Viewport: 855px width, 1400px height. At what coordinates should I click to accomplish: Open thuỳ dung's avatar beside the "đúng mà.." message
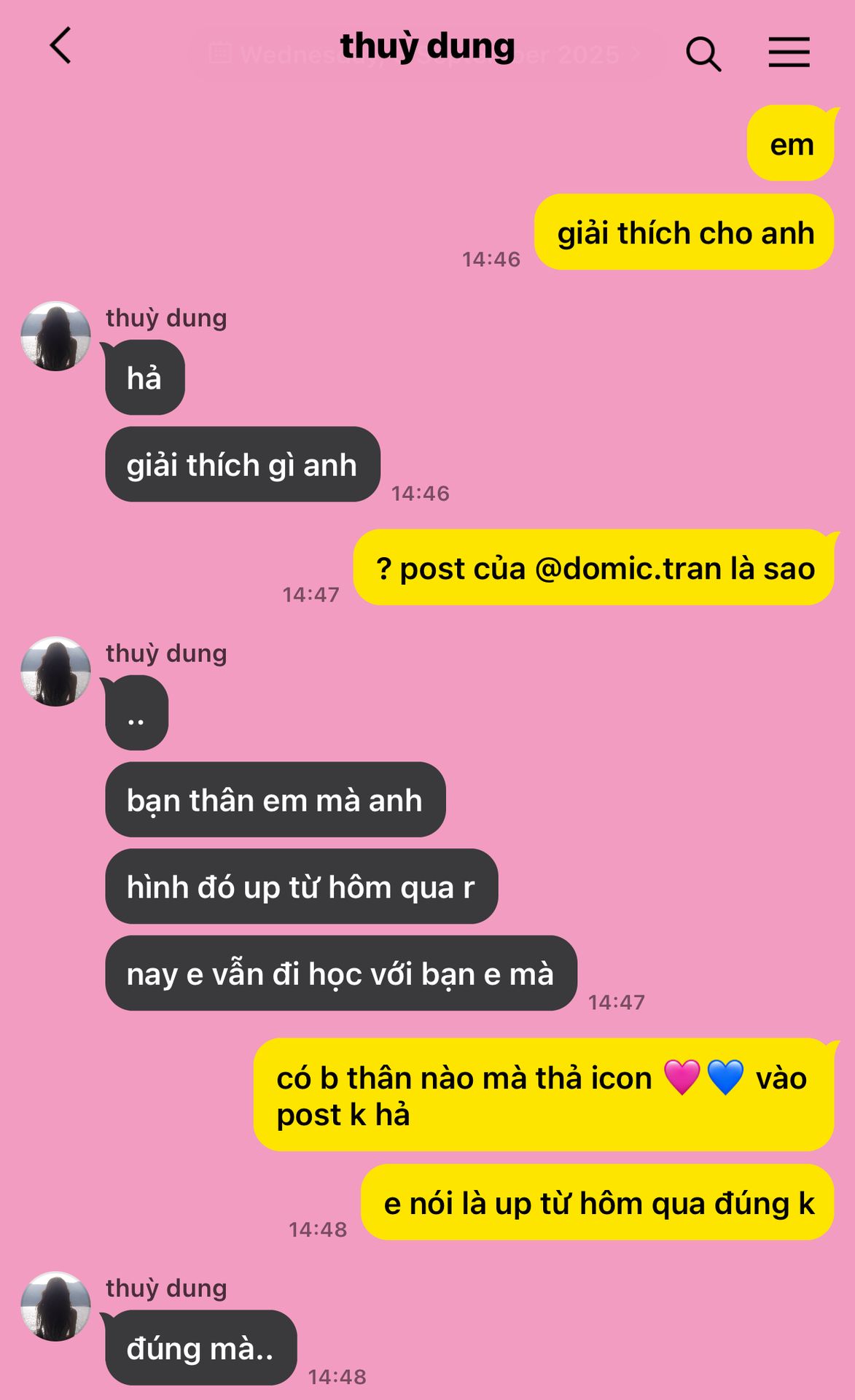coord(55,1306)
